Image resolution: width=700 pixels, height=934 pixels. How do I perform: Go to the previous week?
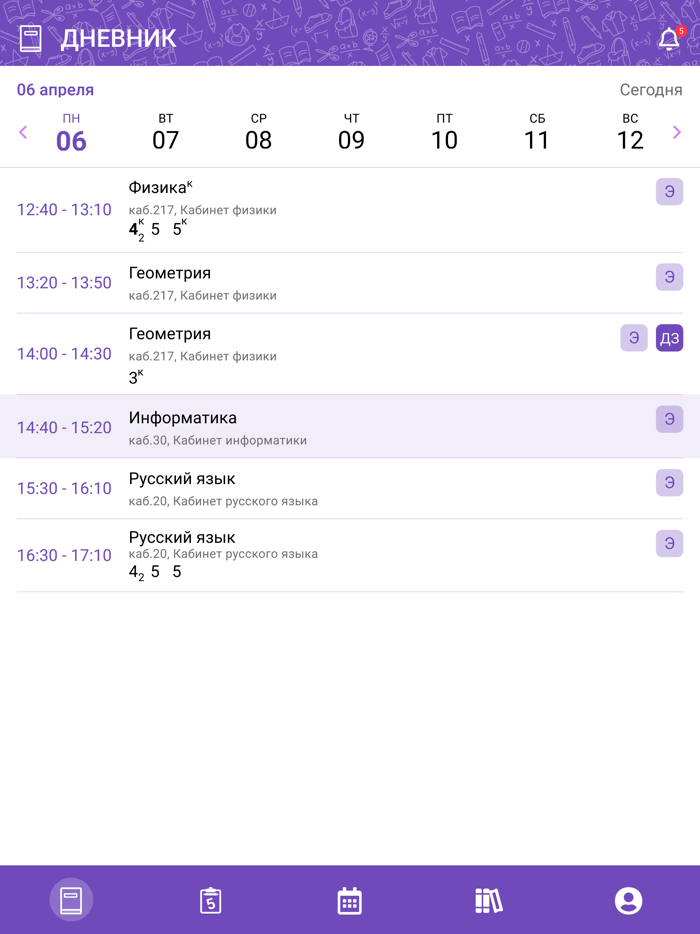coord(24,132)
